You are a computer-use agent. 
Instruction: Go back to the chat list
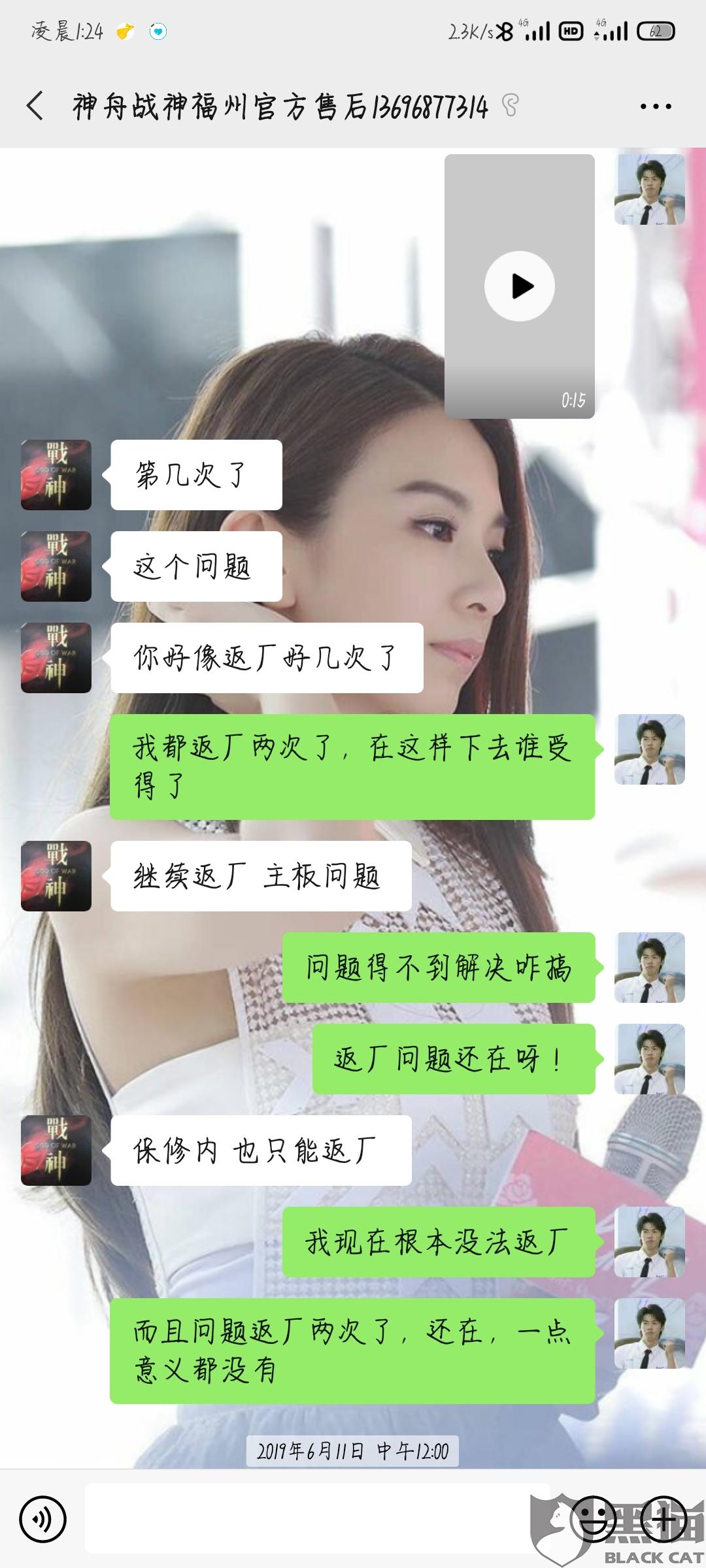(35, 106)
